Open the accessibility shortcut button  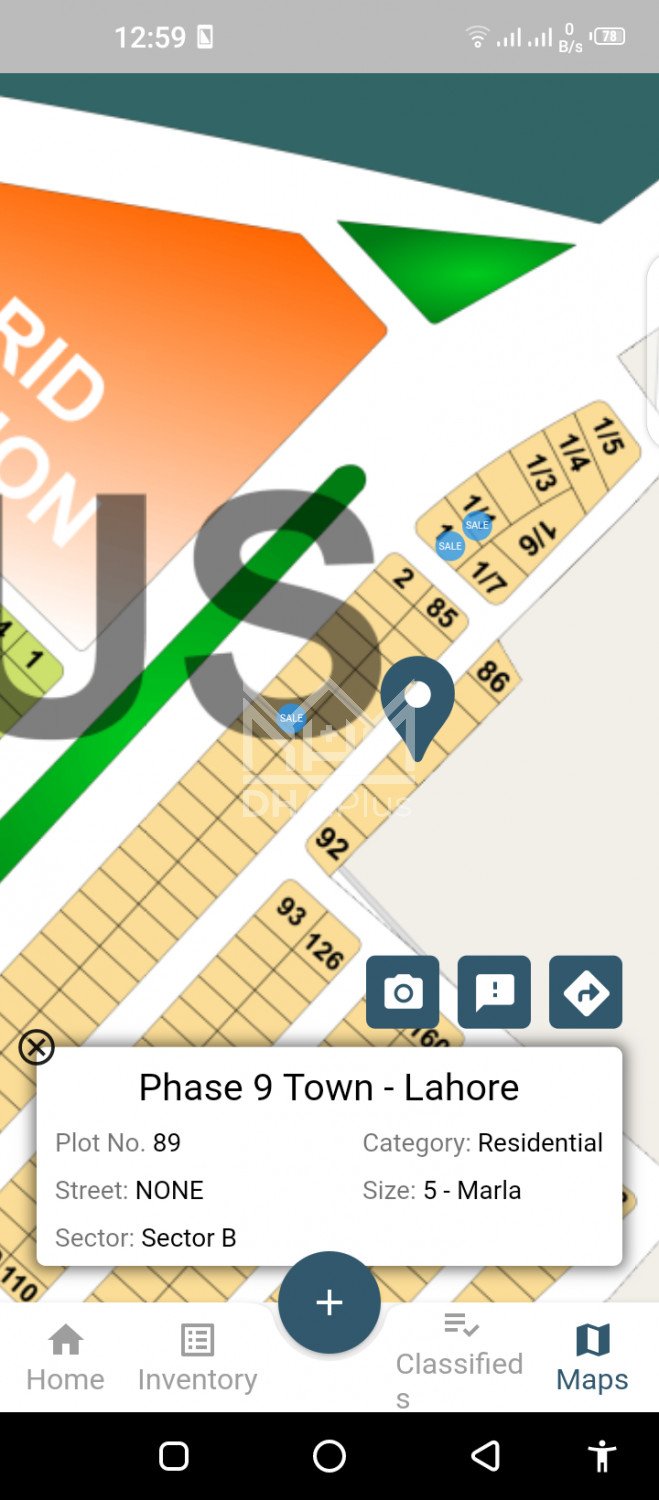pyautogui.click(x=602, y=1456)
